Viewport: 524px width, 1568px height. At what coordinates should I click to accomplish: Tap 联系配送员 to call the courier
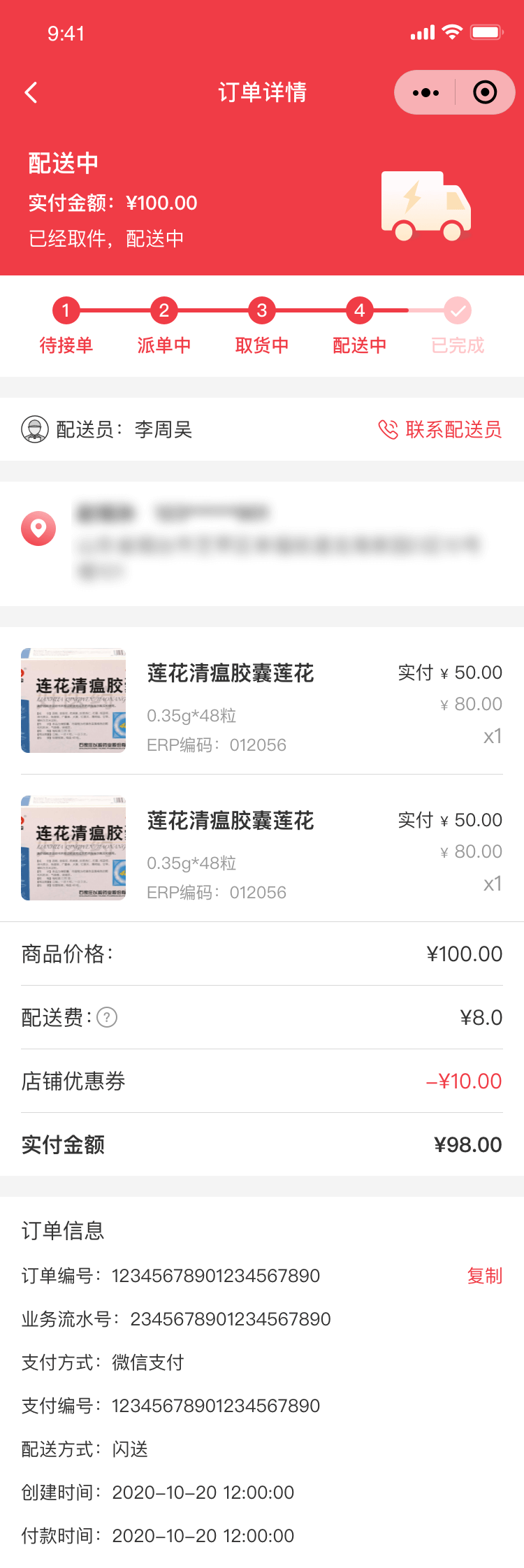tap(440, 429)
